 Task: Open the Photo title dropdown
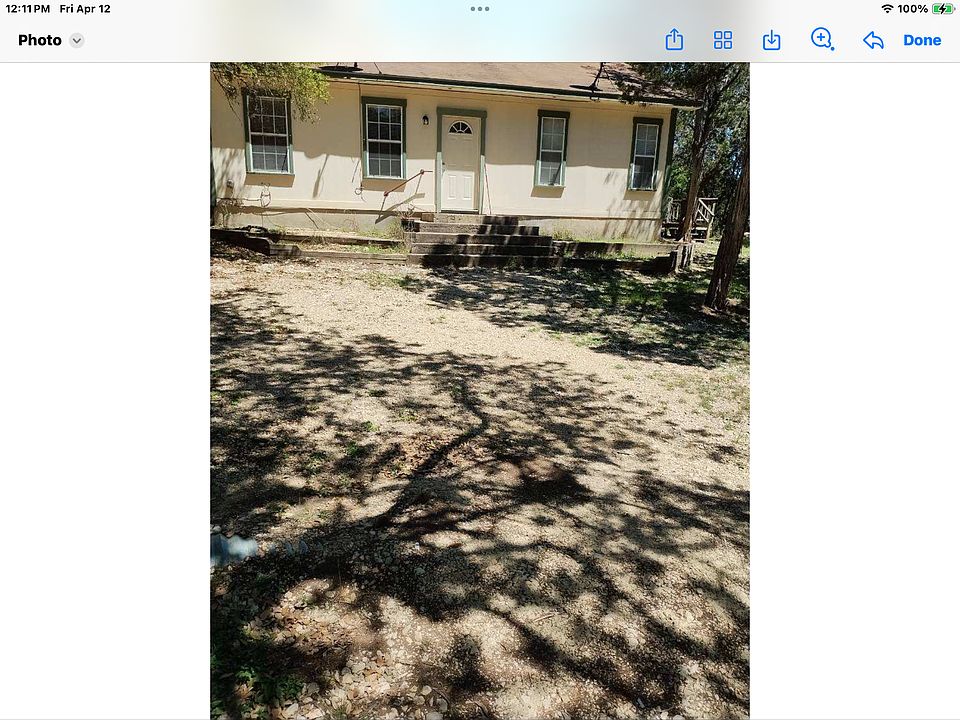point(77,41)
